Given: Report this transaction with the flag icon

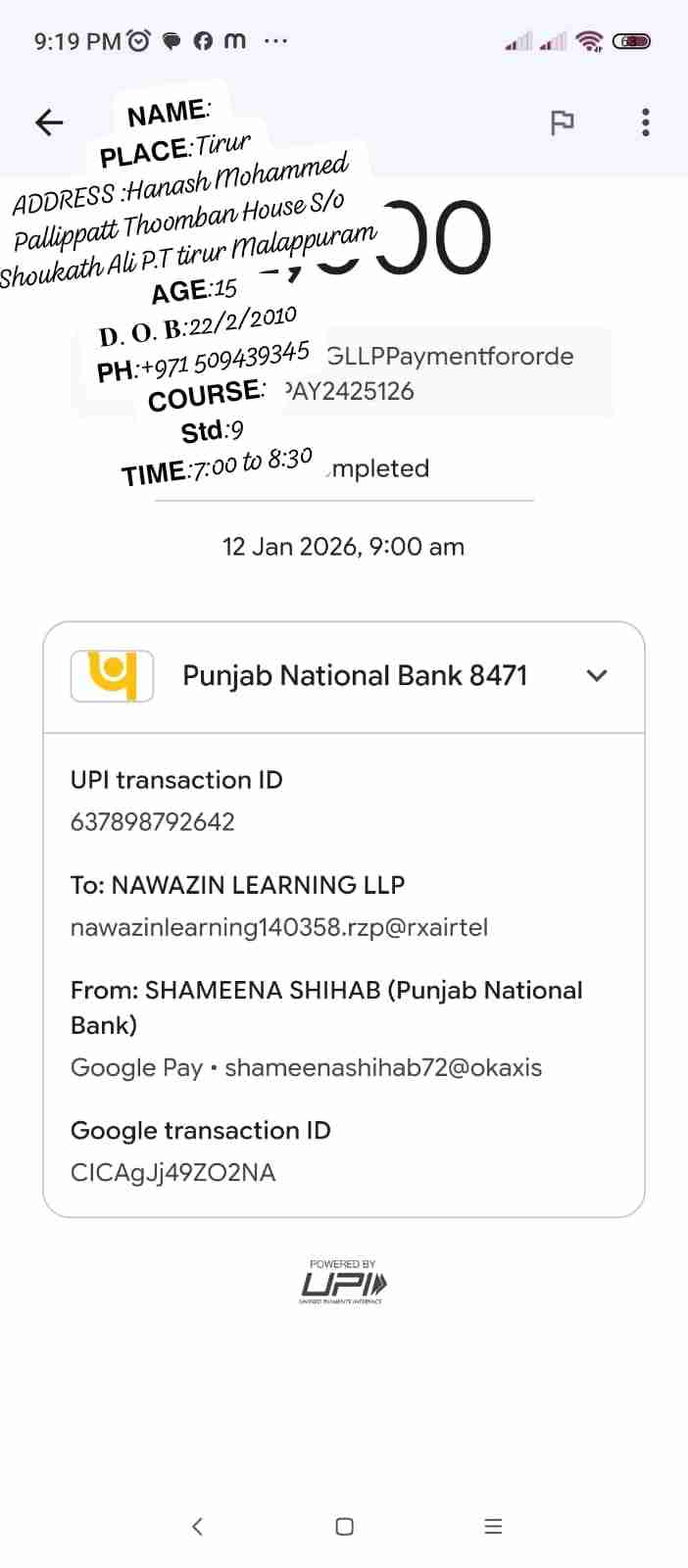Looking at the screenshot, I should (x=562, y=122).
